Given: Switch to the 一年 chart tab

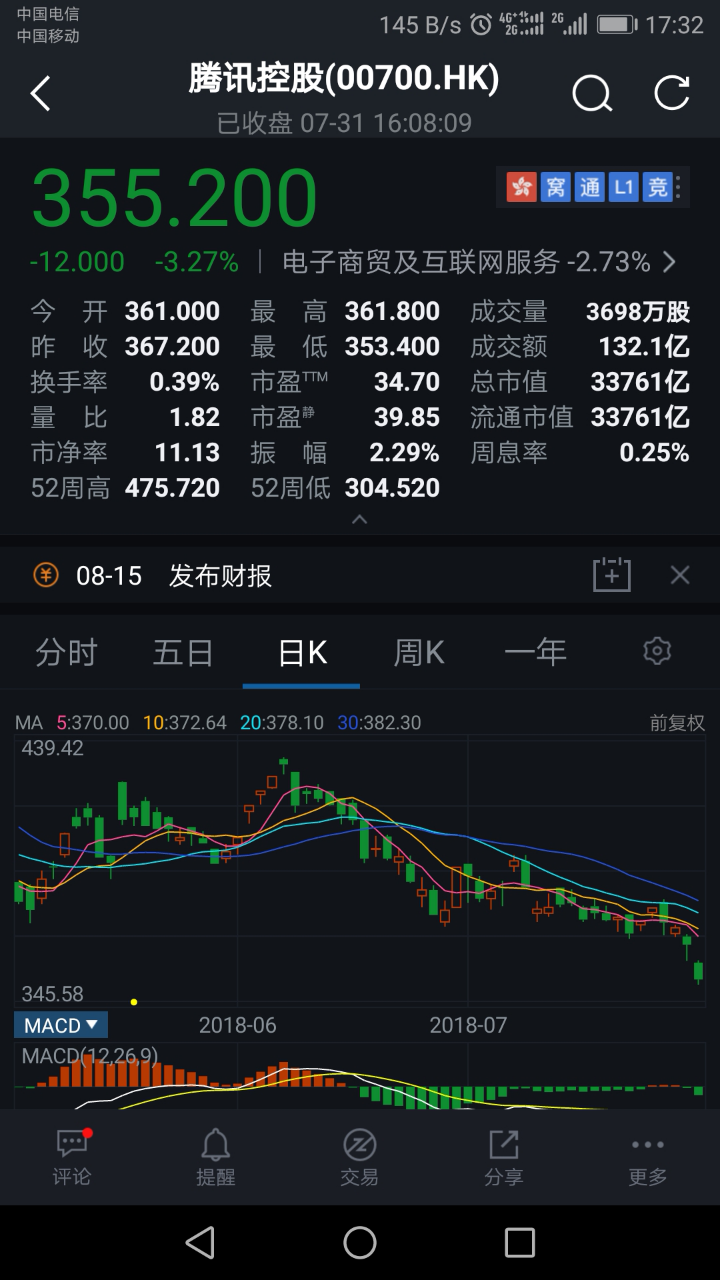Looking at the screenshot, I should 535,652.
